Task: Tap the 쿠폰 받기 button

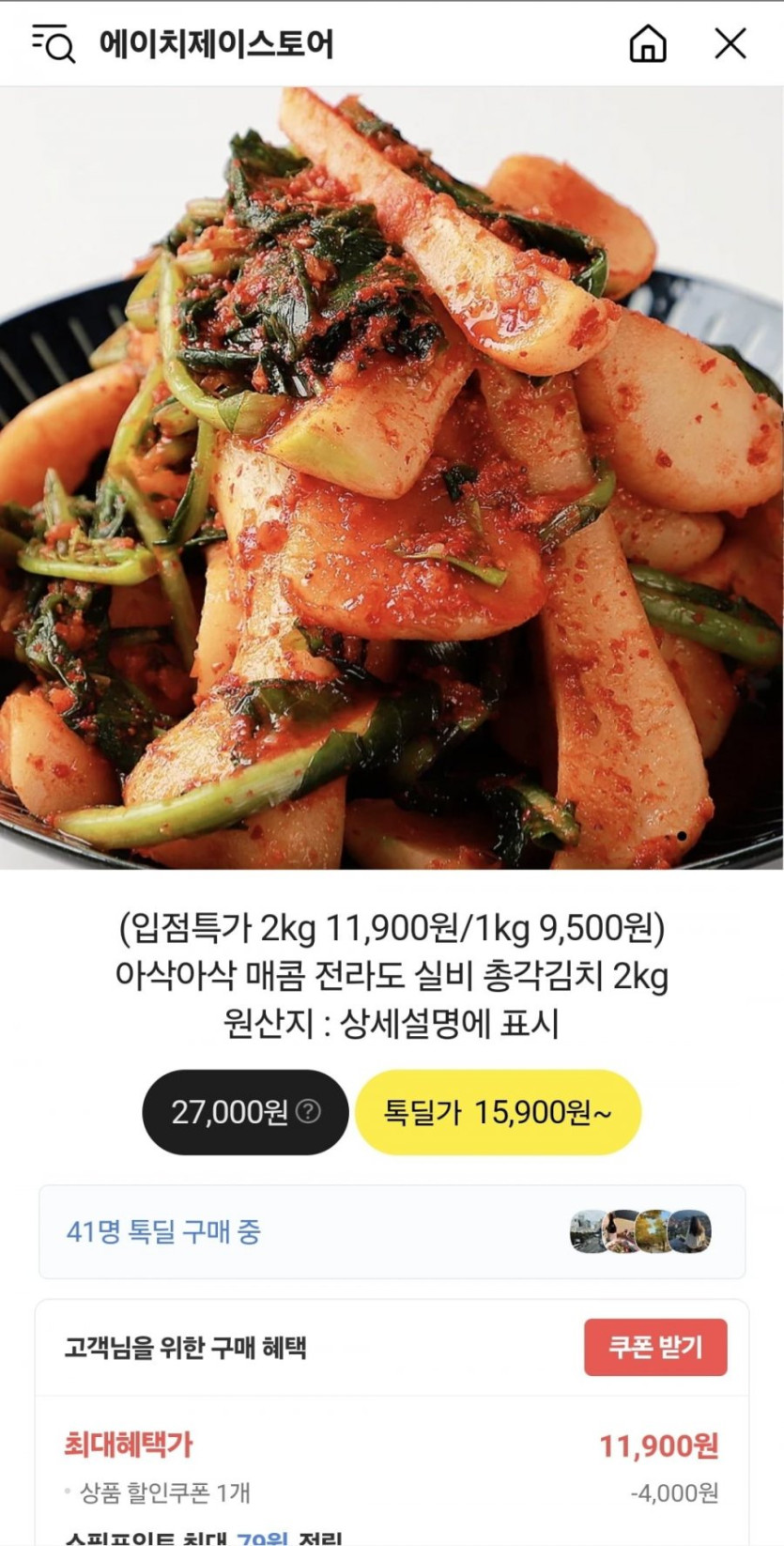Action: [654, 1347]
